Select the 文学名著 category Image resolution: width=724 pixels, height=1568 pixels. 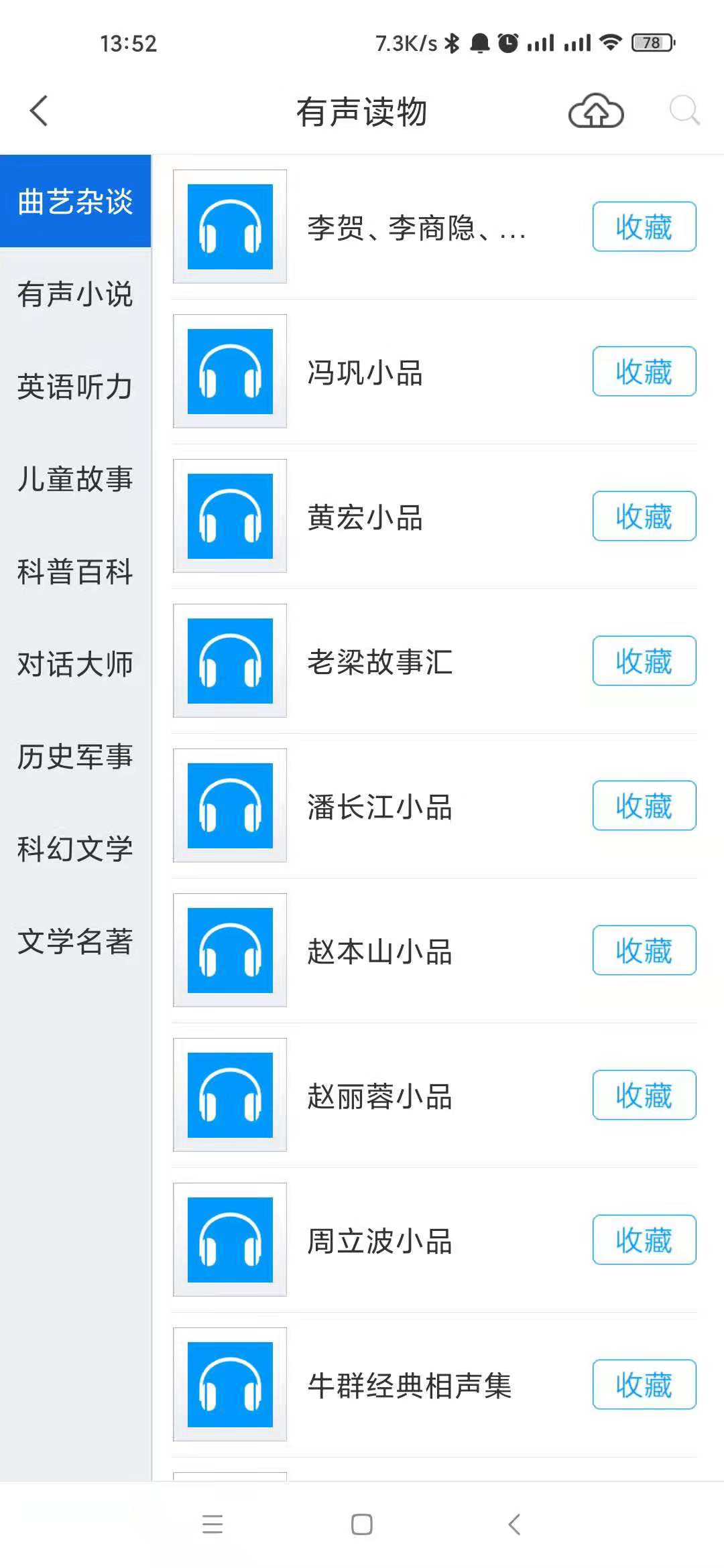click(75, 941)
